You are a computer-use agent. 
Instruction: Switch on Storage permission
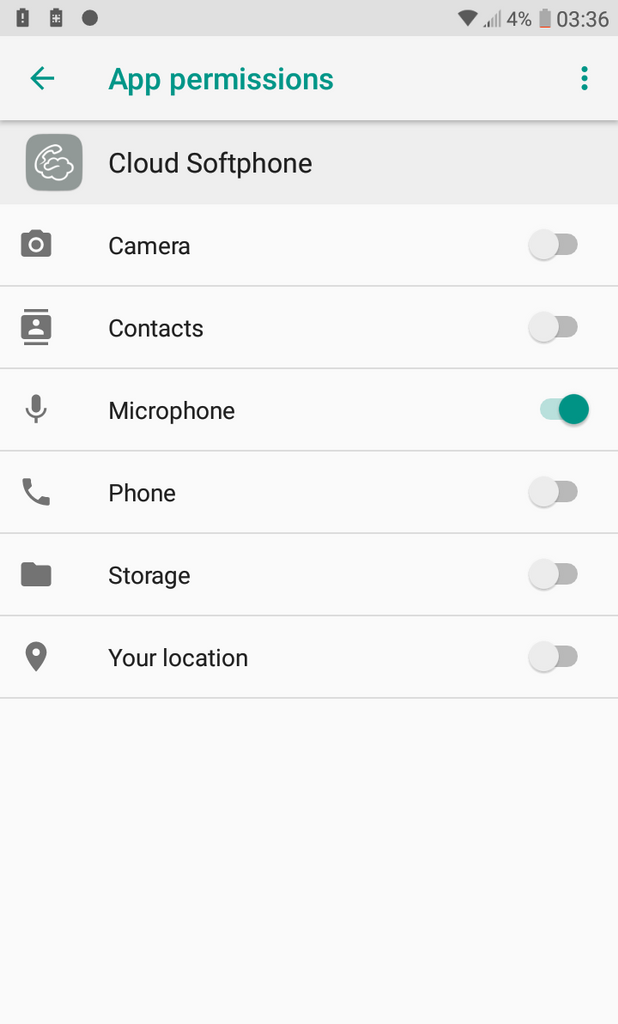pyautogui.click(x=553, y=574)
